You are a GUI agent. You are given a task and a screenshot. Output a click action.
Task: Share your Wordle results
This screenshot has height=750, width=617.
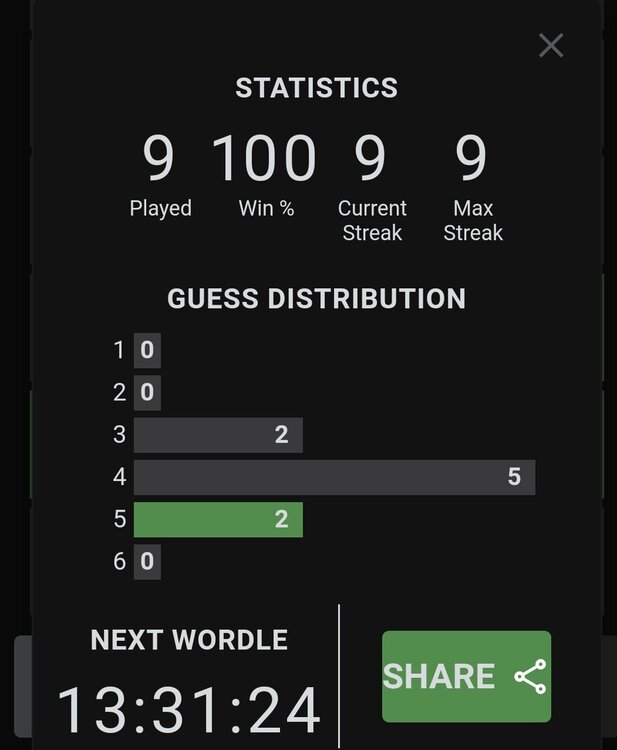[466, 676]
